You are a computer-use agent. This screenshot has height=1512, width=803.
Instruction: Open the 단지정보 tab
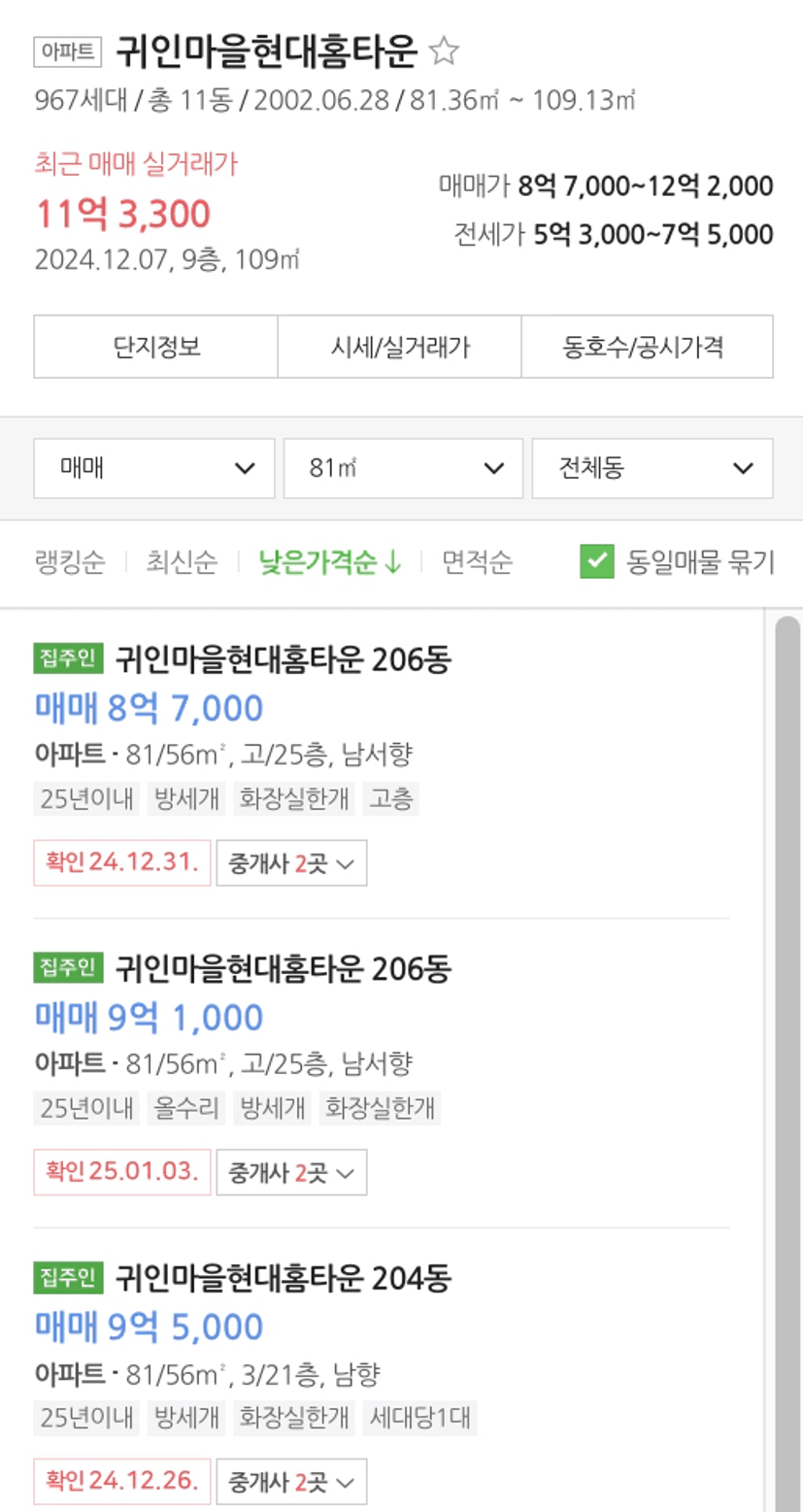pyautogui.click(x=156, y=347)
